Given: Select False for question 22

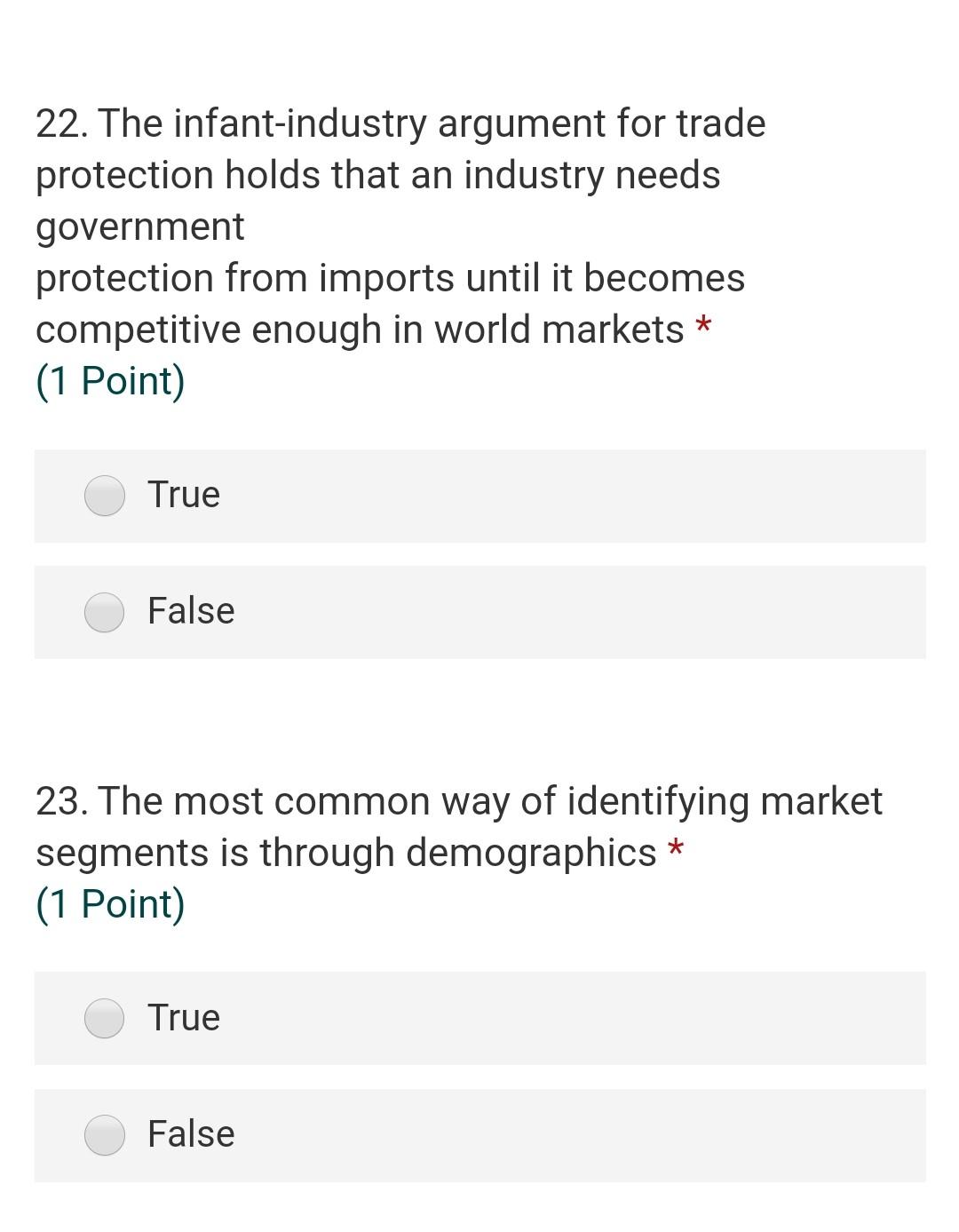Looking at the screenshot, I should [105, 612].
